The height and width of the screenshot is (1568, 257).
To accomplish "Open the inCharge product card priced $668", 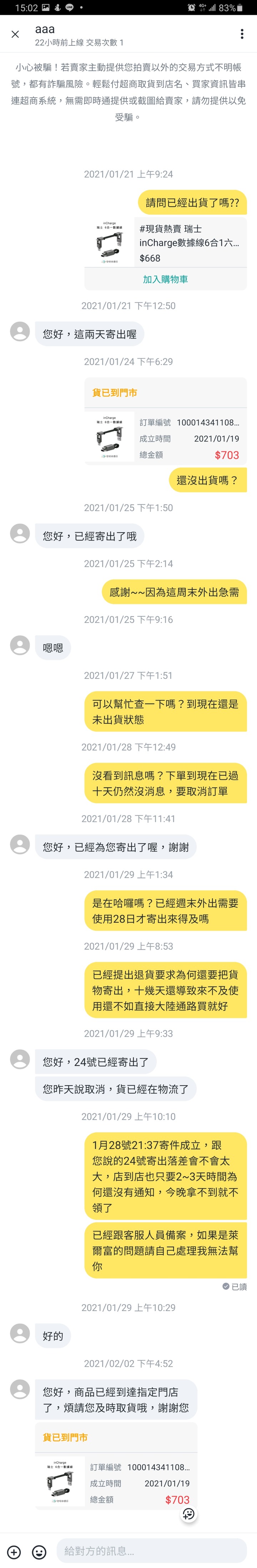I will (165, 243).
